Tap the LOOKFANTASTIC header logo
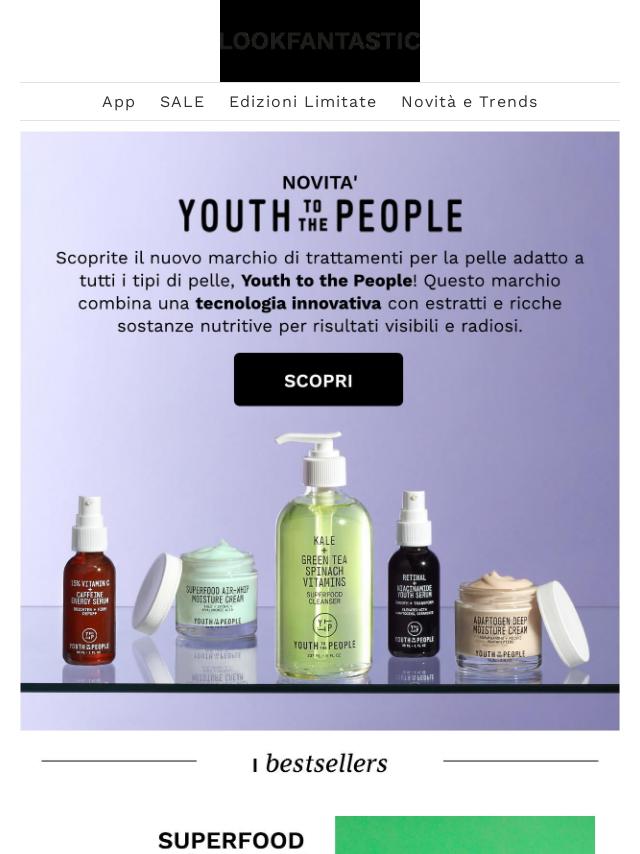The width and height of the screenshot is (640, 854). tap(320, 41)
